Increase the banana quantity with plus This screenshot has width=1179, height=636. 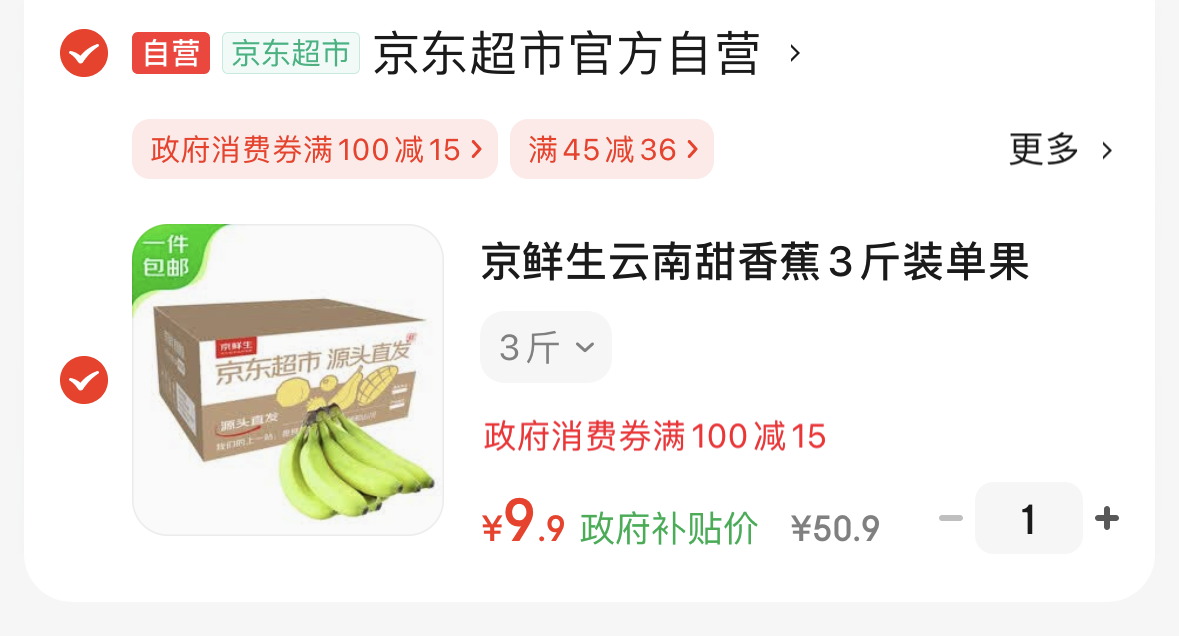coord(1106,518)
